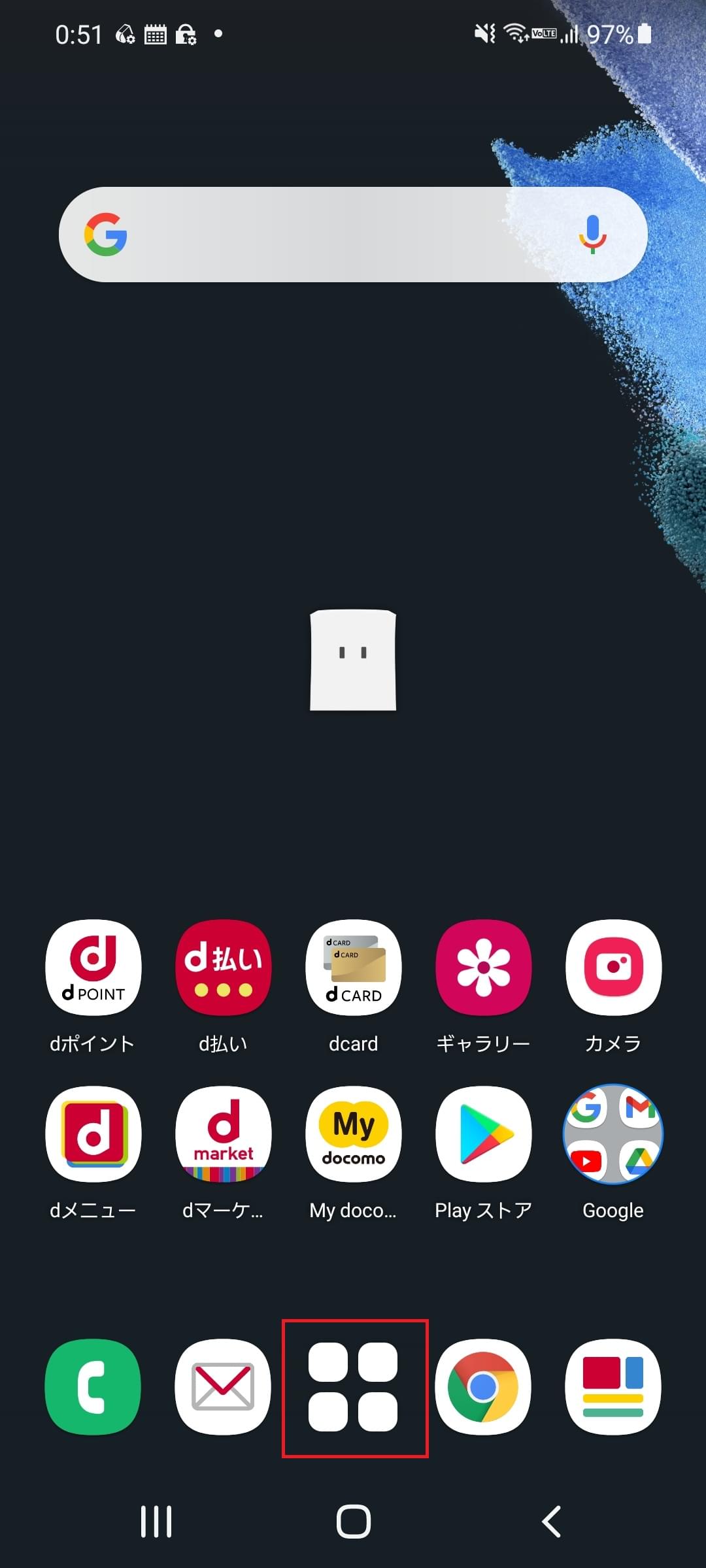Open the ギャラリー gallery app
The image size is (706, 1568).
click(483, 968)
